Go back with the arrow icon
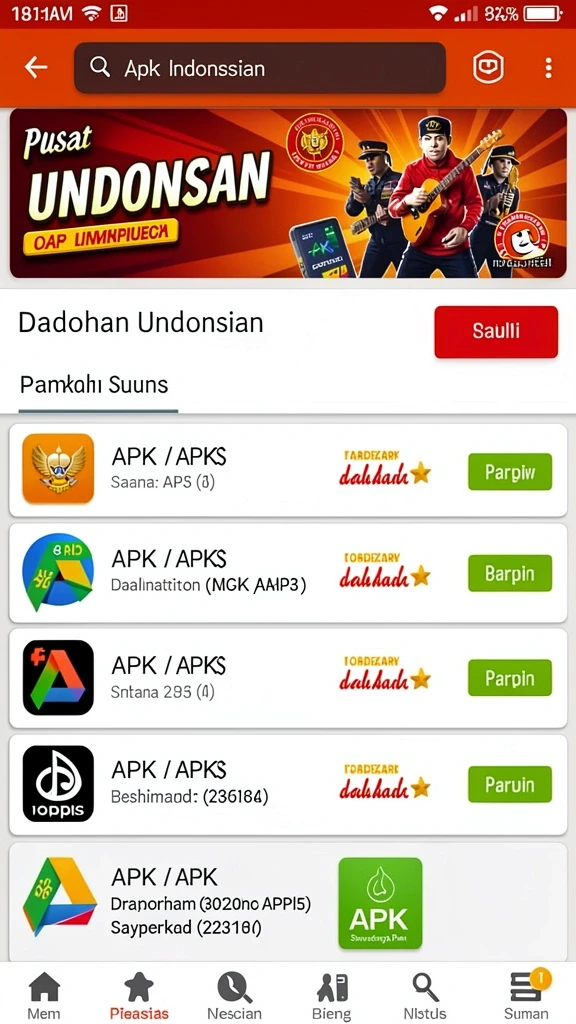This screenshot has width=576, height=1024. point(35,67)
